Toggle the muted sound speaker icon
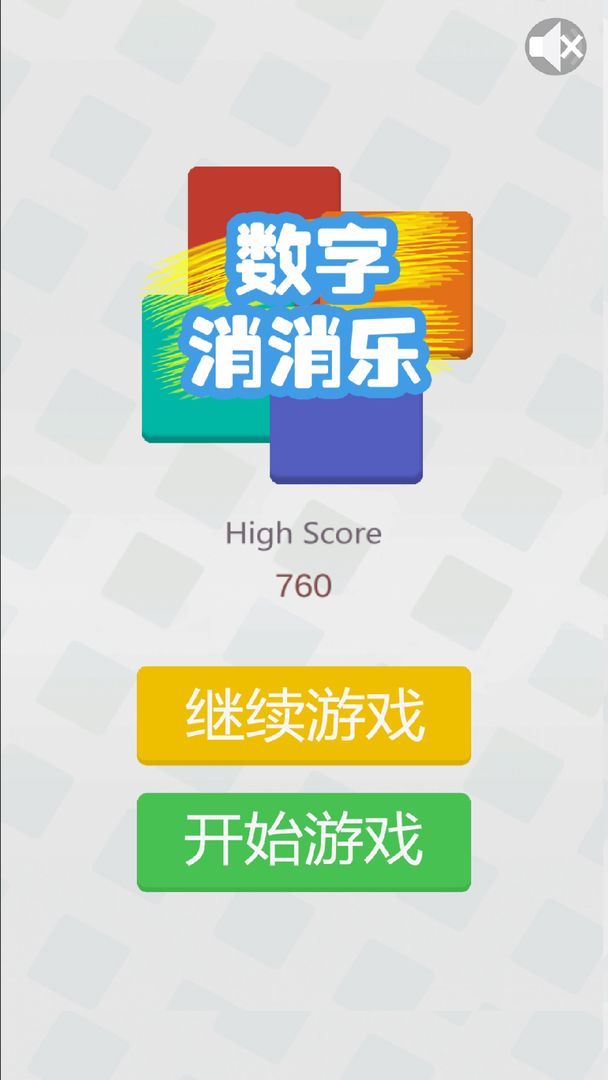 pos(555,46)
